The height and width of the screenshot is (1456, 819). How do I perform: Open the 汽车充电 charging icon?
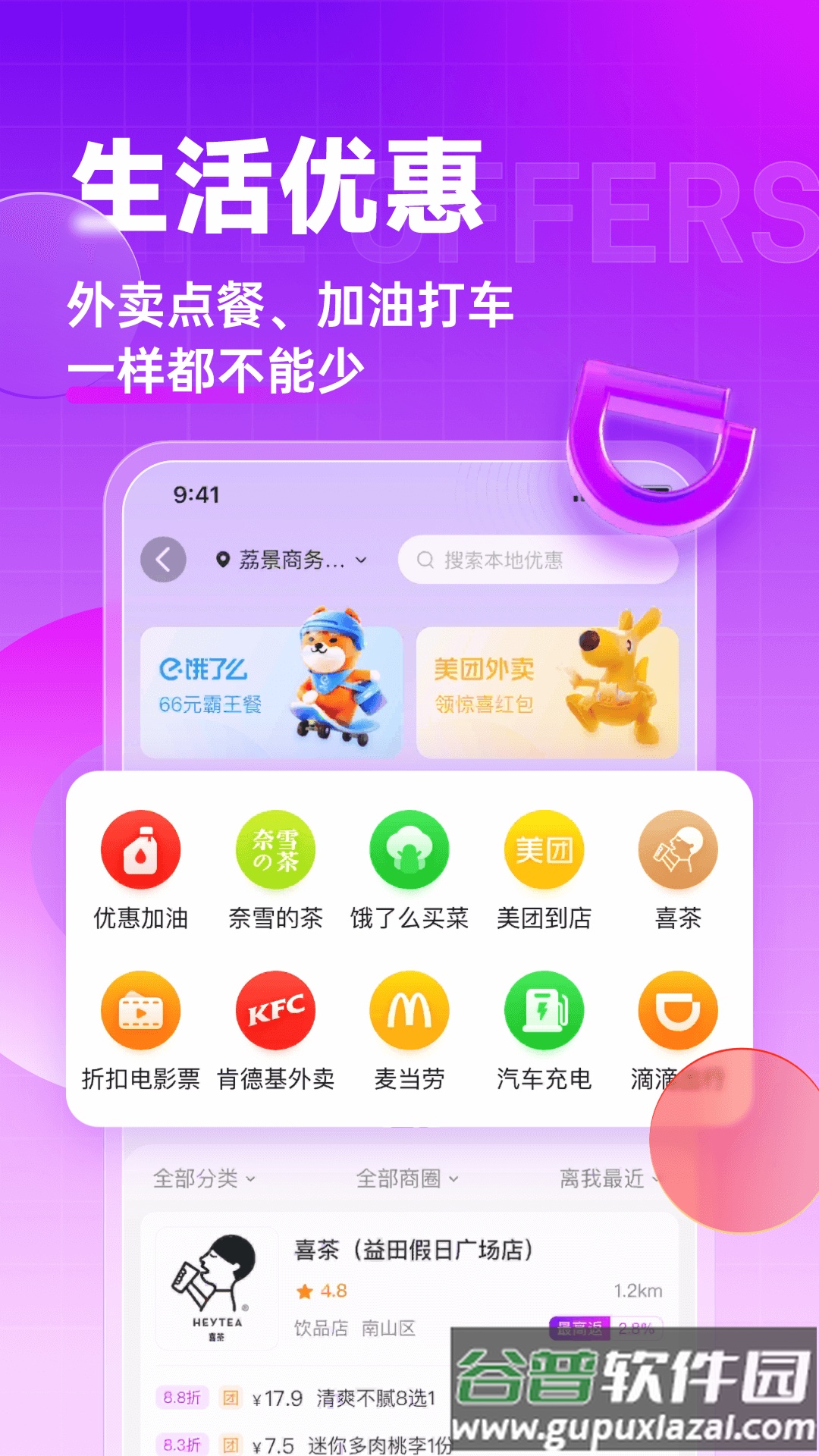pyautogui.click(x=544, y=1012)
